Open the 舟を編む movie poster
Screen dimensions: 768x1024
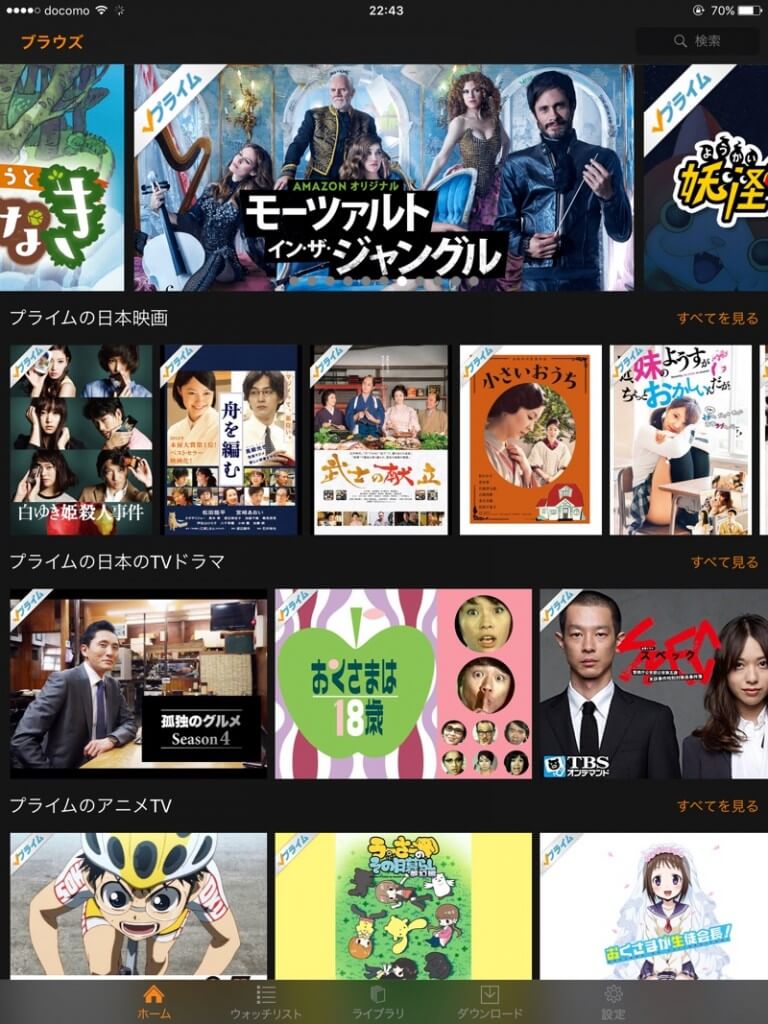[231, 440]
